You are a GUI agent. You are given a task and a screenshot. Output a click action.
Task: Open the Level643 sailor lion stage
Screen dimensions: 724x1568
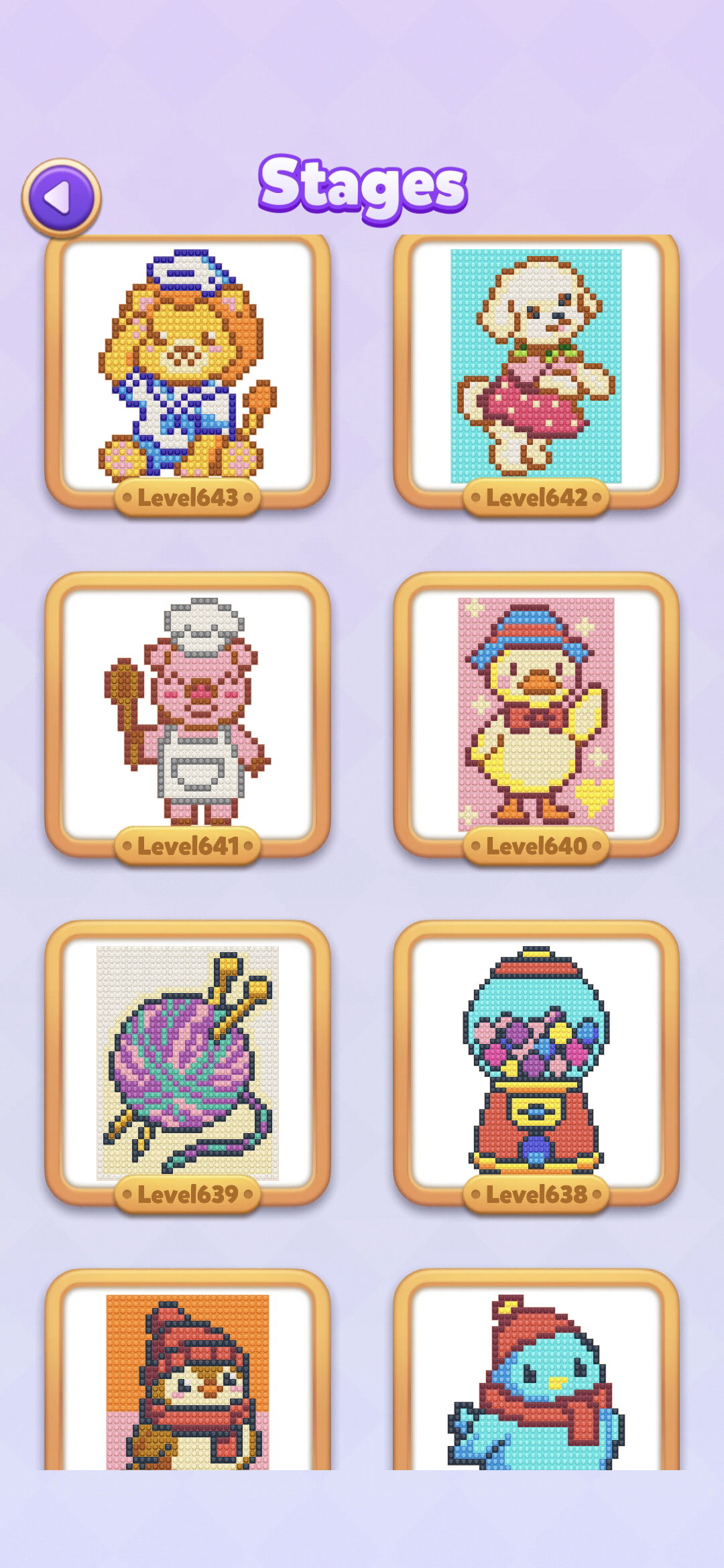coord(188,372)
